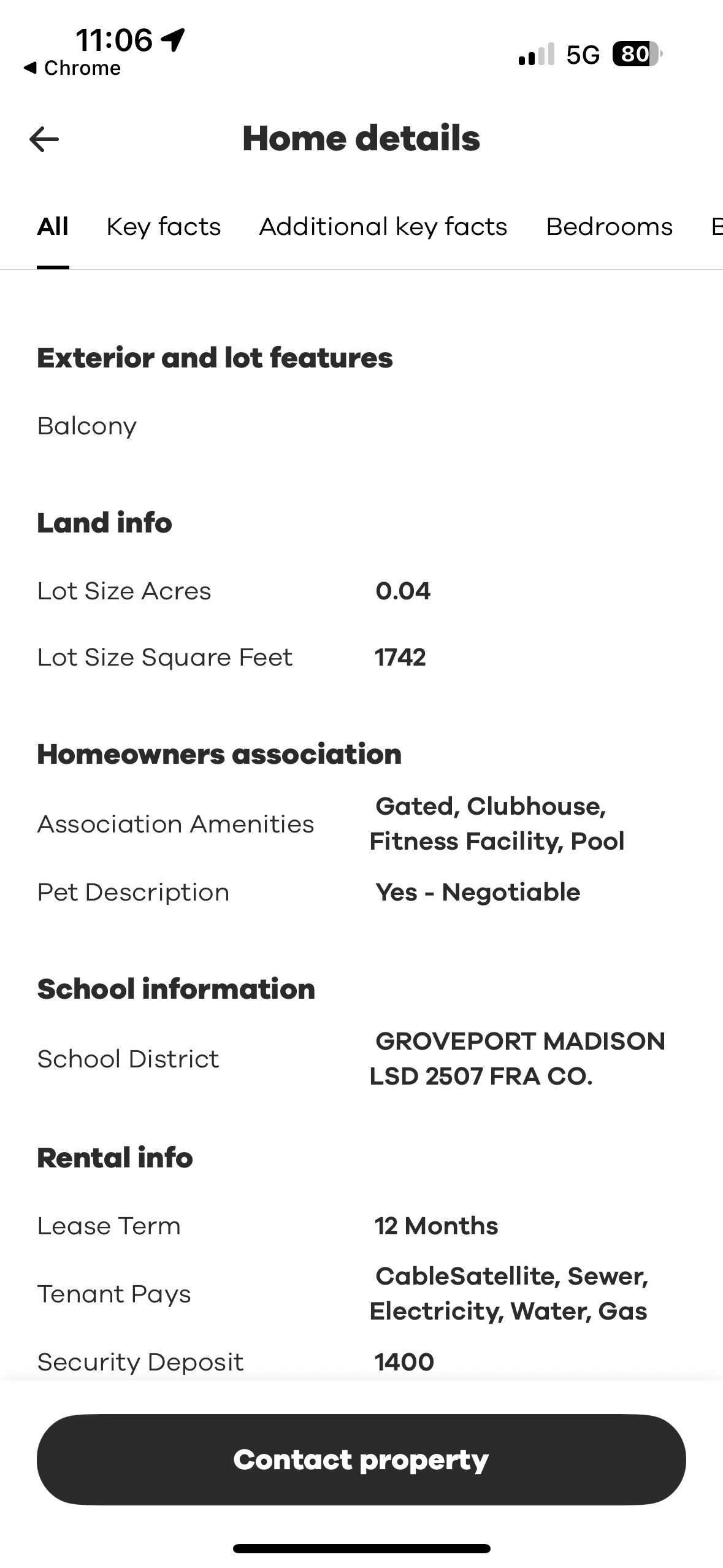The width and height of the screenshot is (723, 1568).
Task: Tap the Home details title
Action: pos(361,138)
